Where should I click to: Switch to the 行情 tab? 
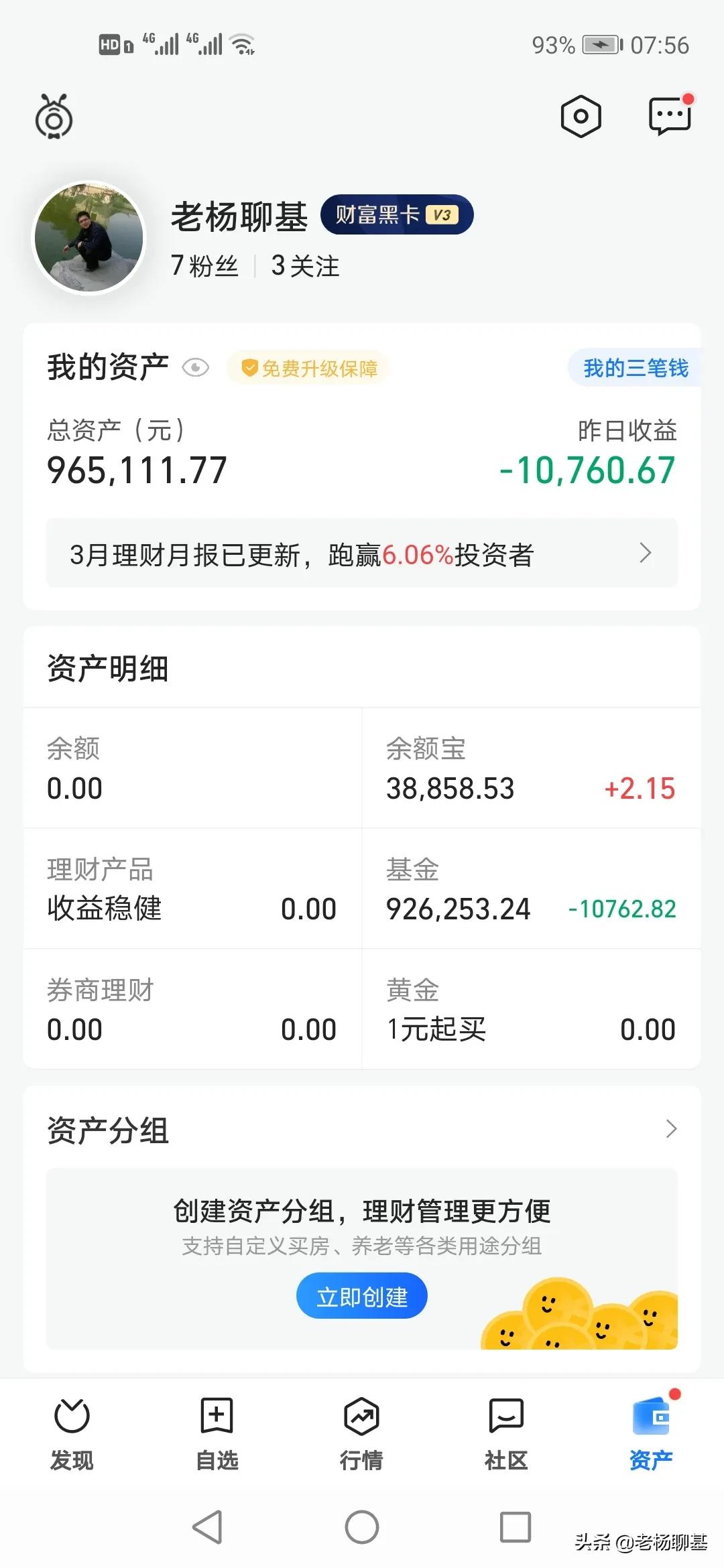tap(361, 1433)
